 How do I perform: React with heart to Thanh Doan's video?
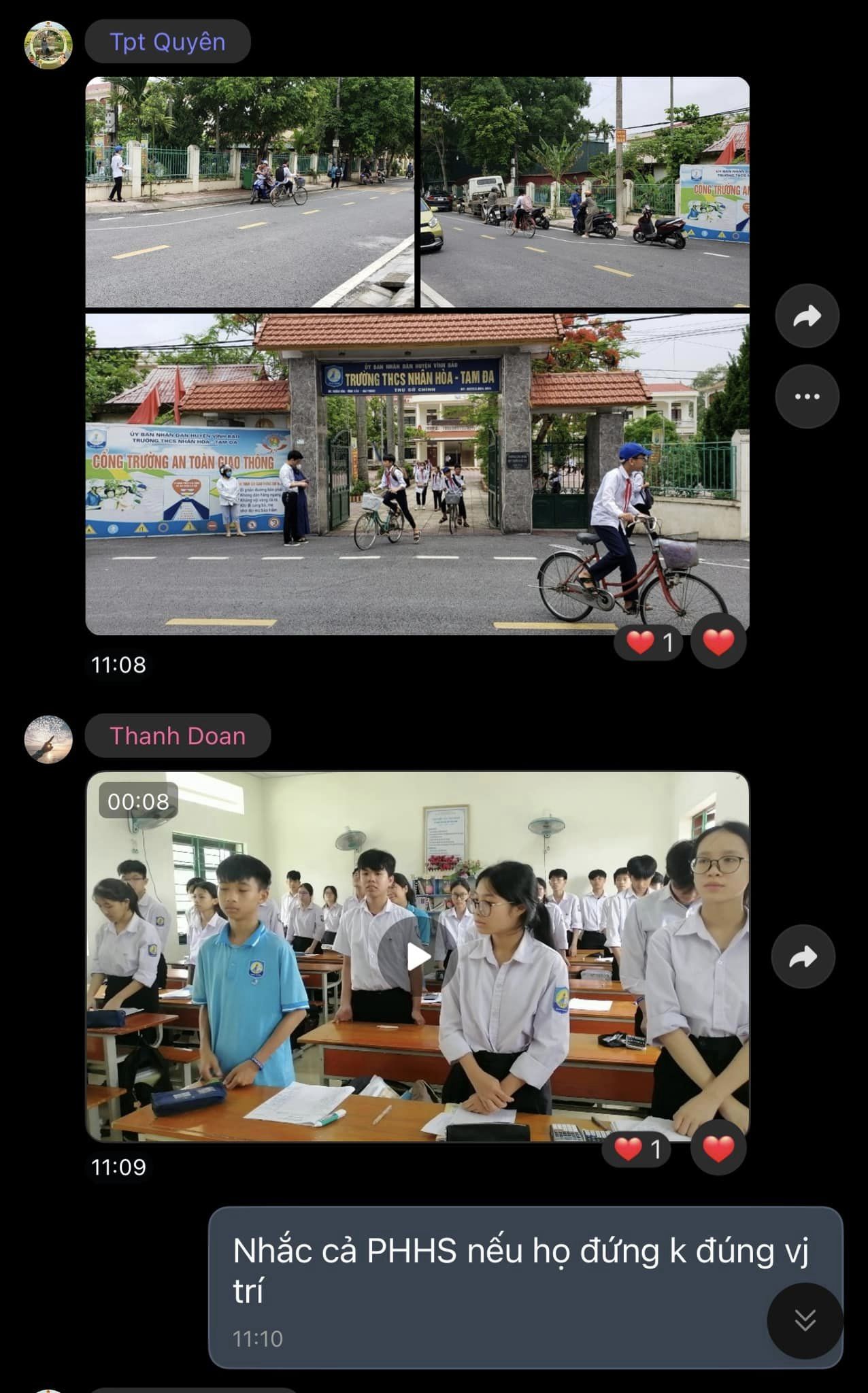point(718,1149)
